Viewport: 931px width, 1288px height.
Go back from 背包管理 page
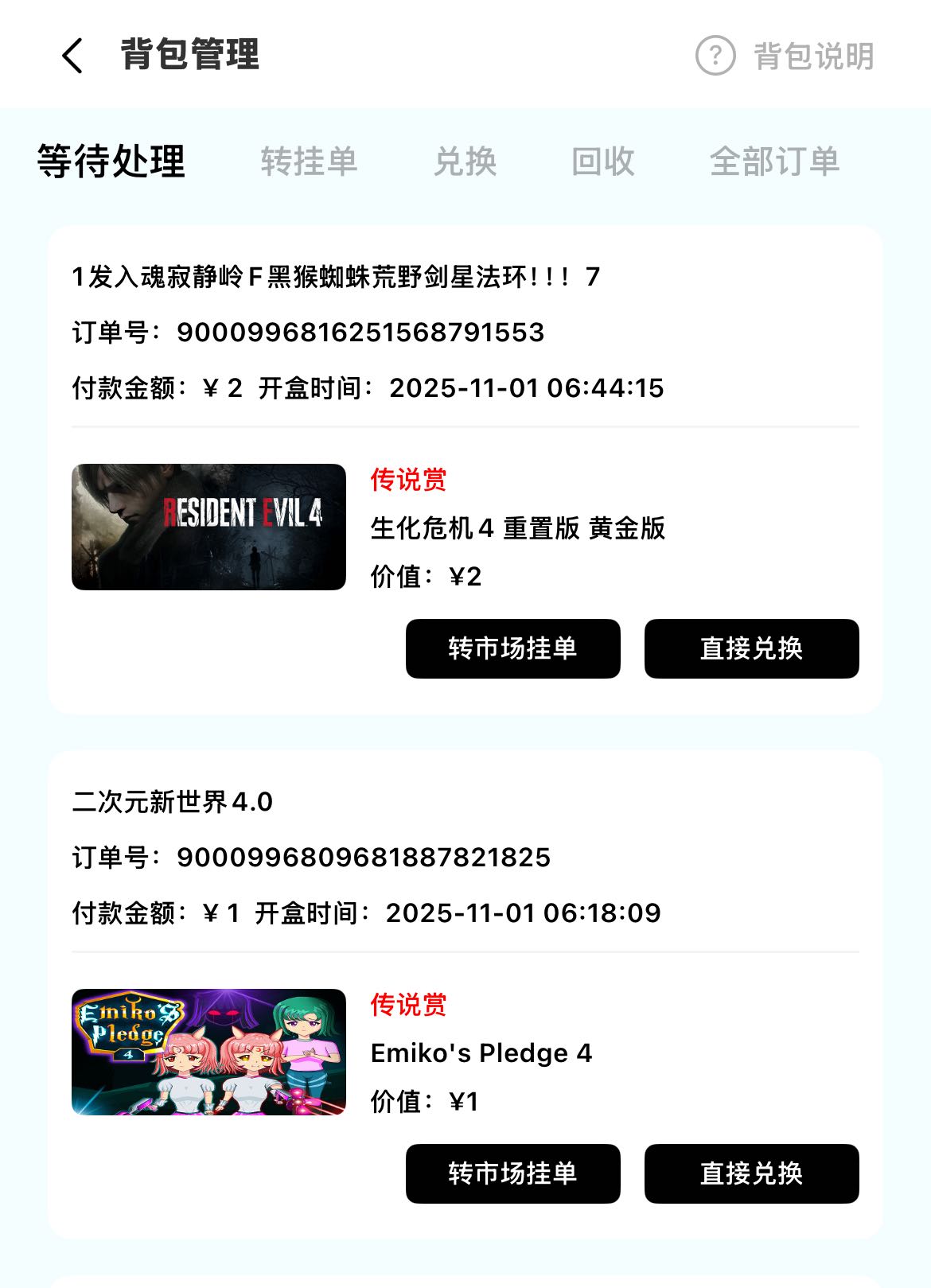72,56
